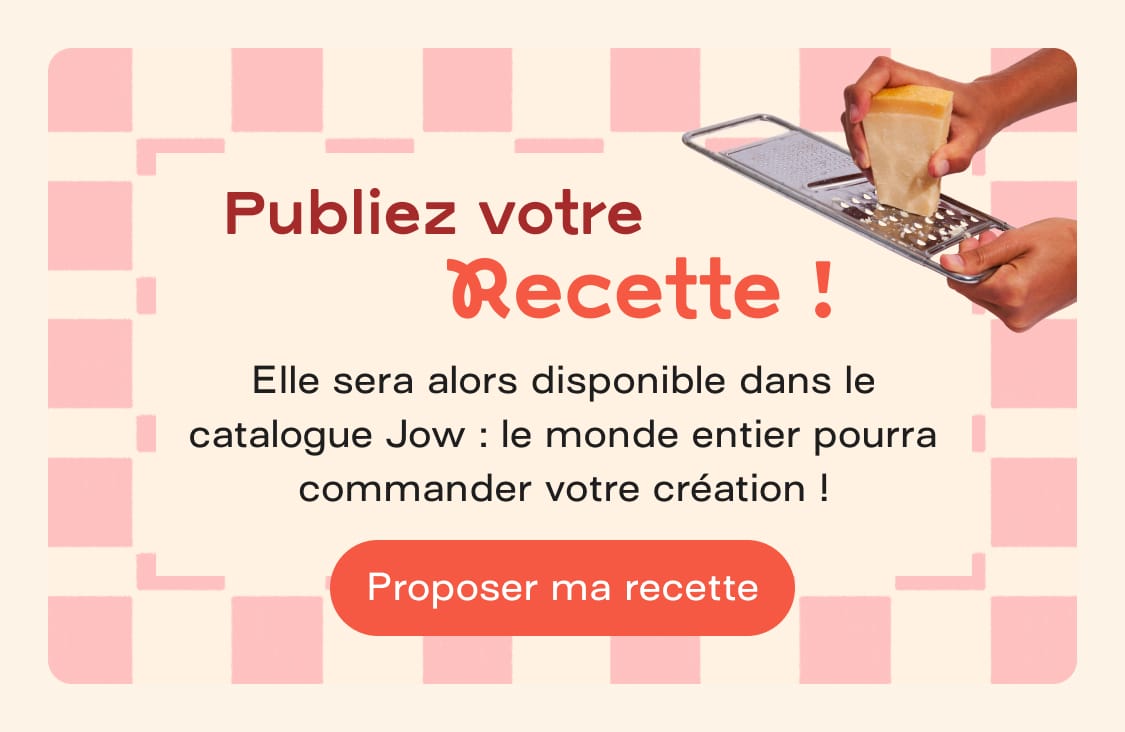This screenshot has width=1125, height=732.
Task: Tap the Proposer ma recette button
Action: coord(562,588)
